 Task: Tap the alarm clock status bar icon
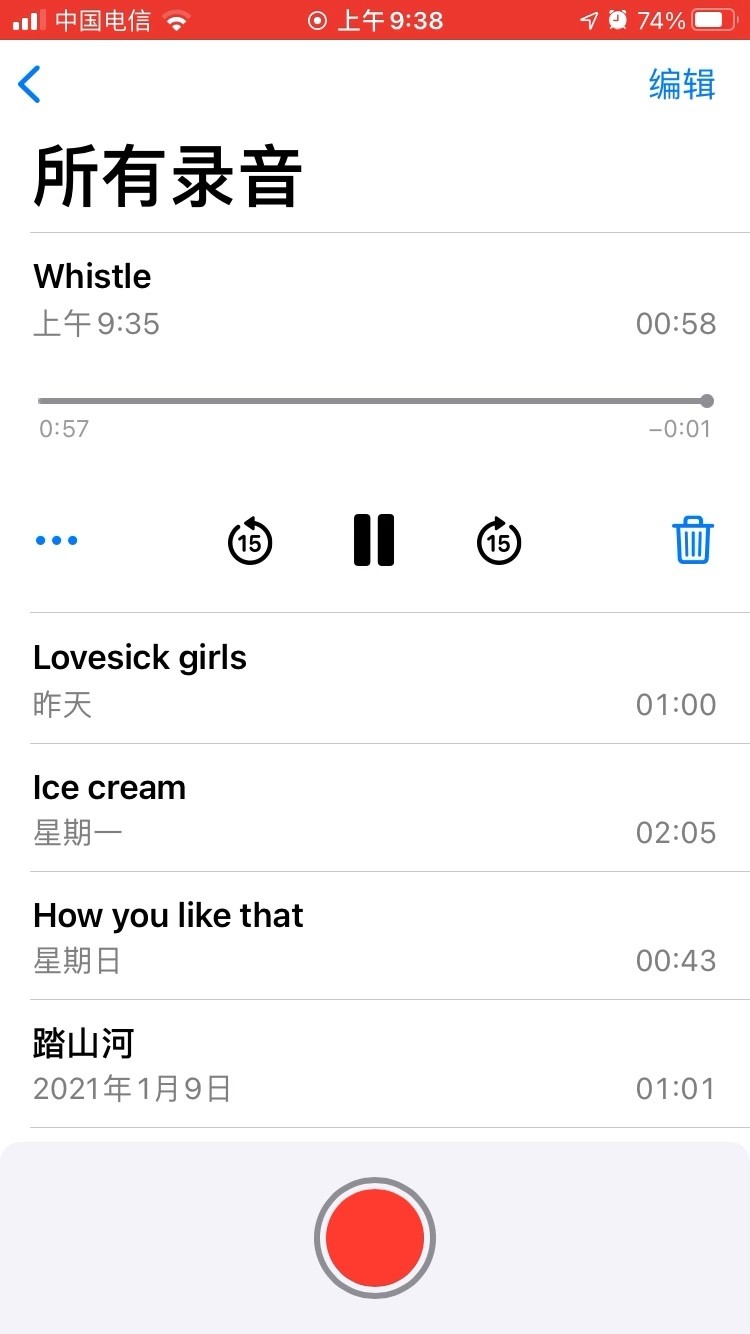click(620, 19)
